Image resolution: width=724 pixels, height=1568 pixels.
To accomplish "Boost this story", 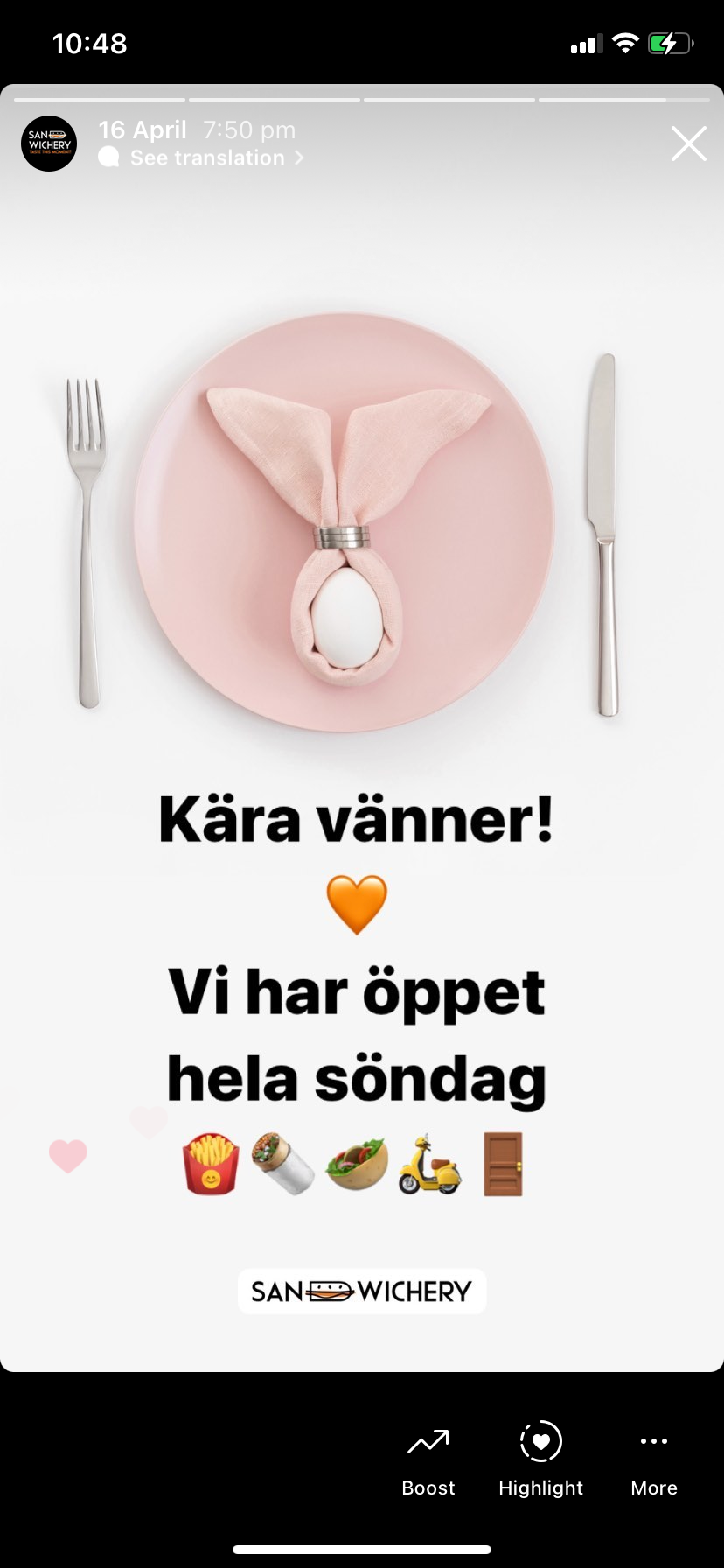I will point(428,1460).
